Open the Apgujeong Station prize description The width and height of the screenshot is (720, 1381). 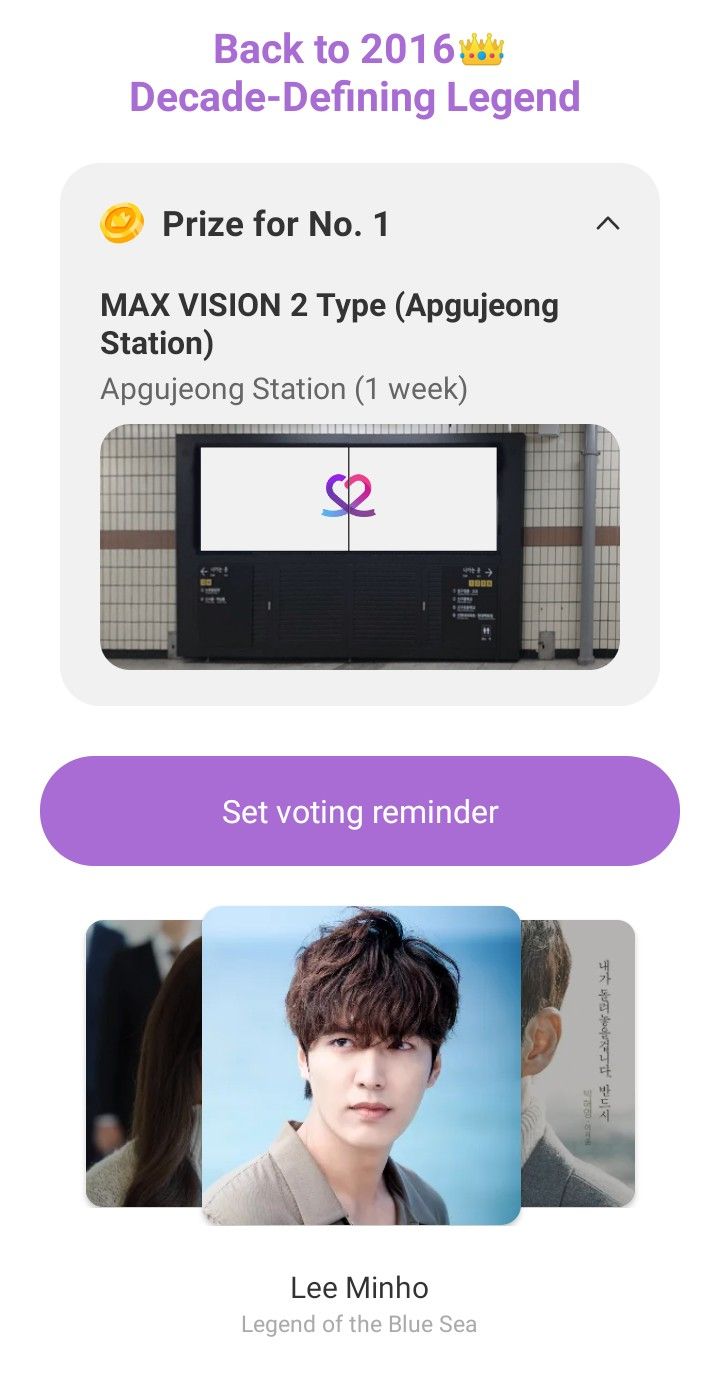point(286,388)
